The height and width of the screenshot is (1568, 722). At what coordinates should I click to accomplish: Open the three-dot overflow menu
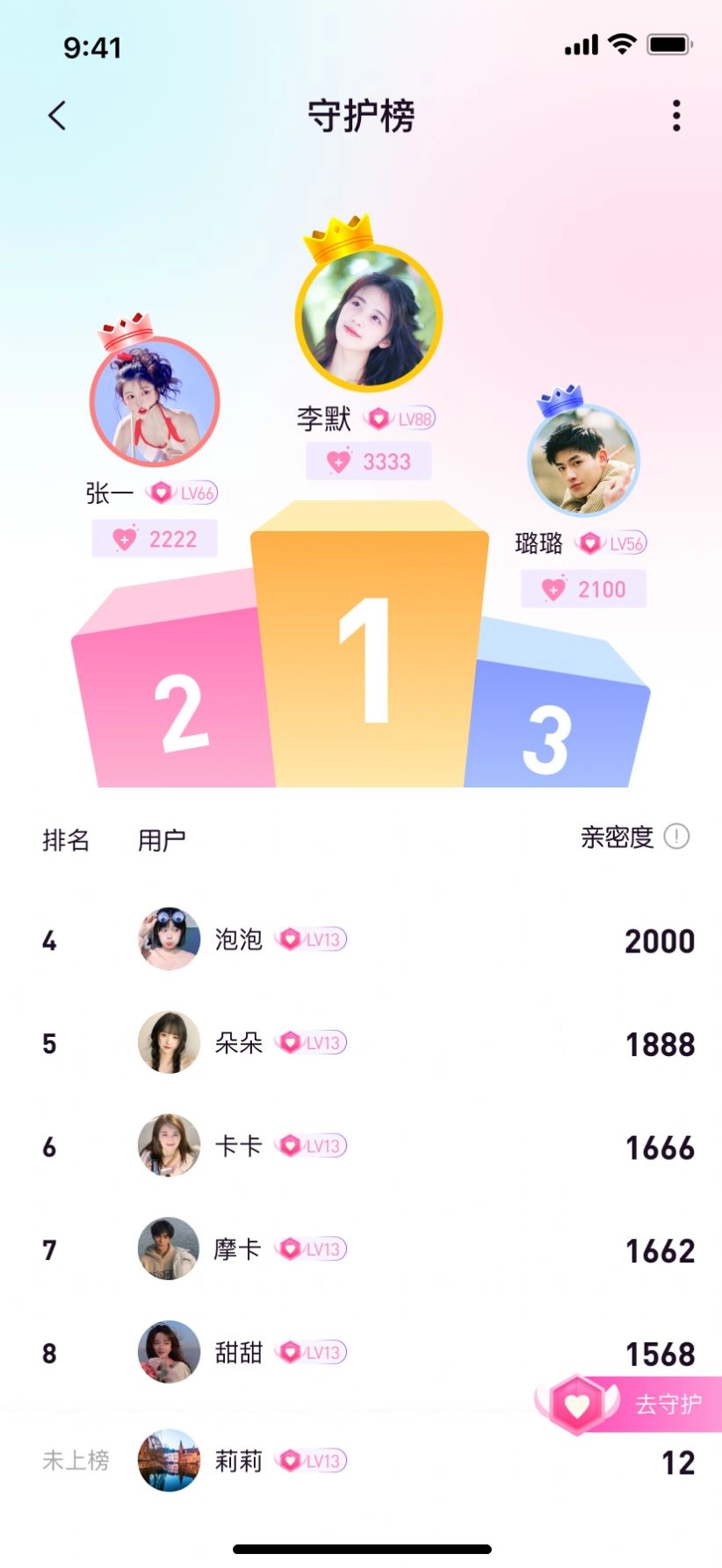675,115
